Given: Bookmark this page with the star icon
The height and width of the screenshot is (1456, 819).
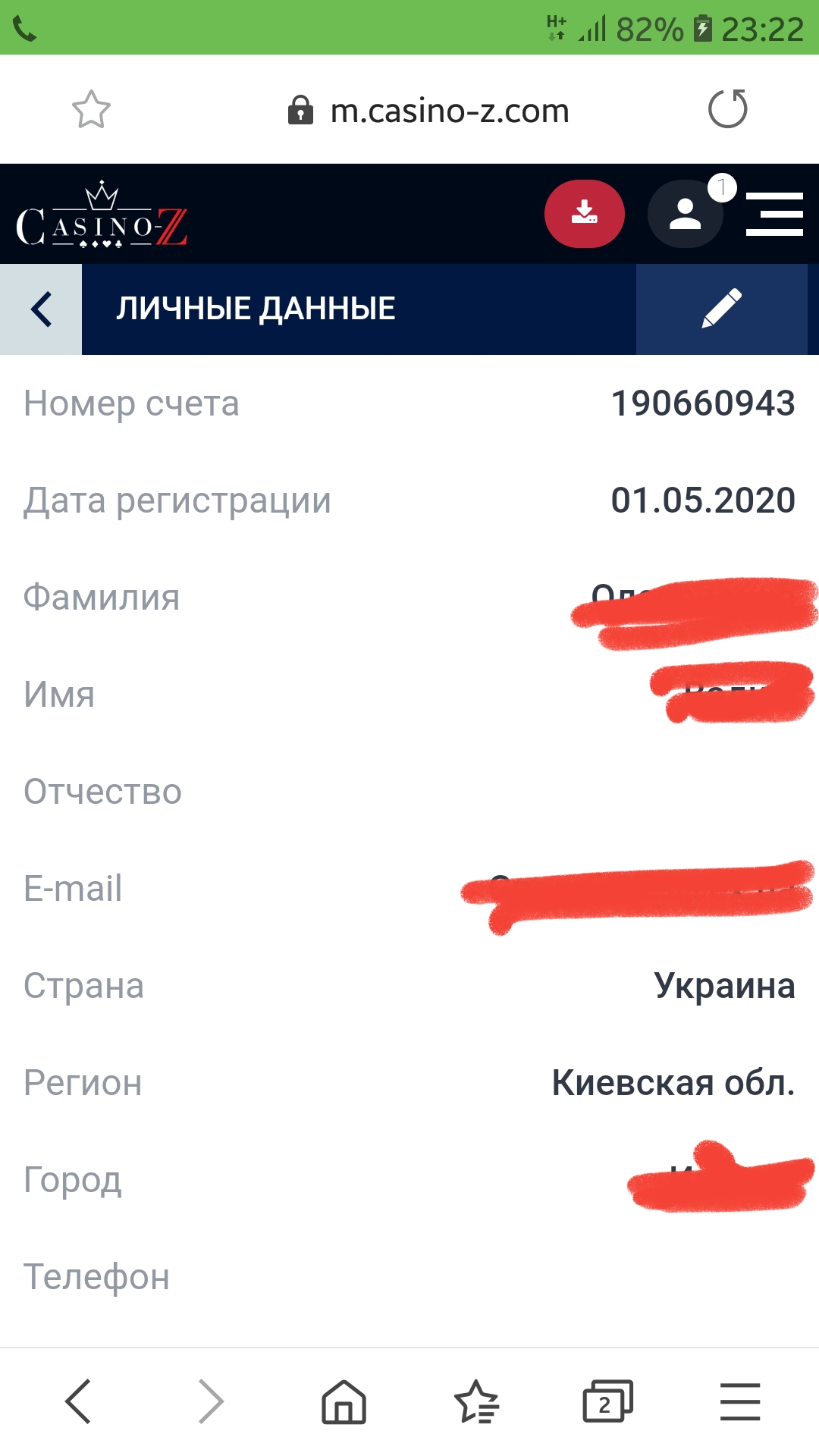Looking at the screenshot, I should 91,110.
